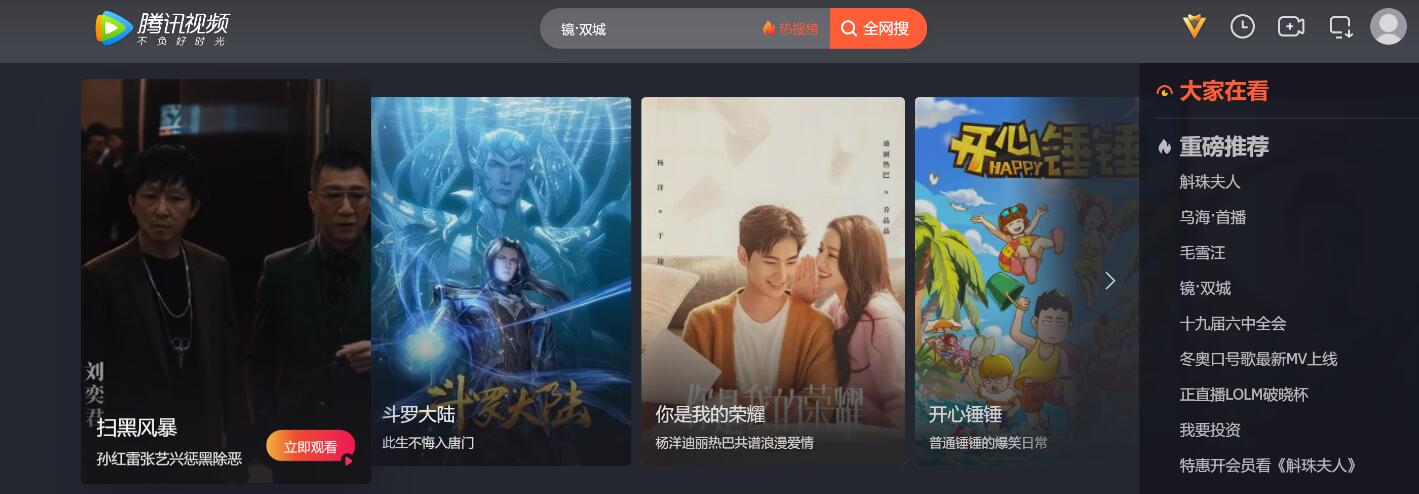Open the user profile avatar

click(x=1388, y=27)
